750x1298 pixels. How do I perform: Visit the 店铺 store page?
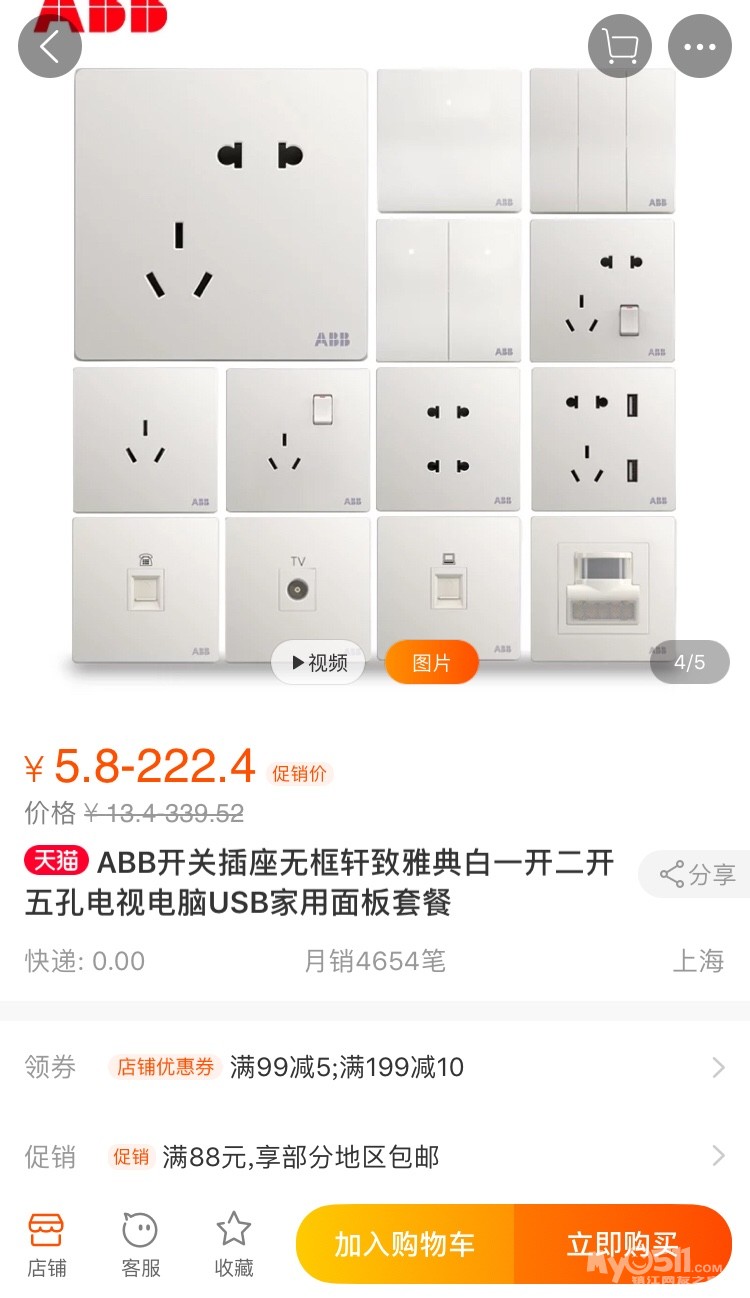tap(46, 1244)
